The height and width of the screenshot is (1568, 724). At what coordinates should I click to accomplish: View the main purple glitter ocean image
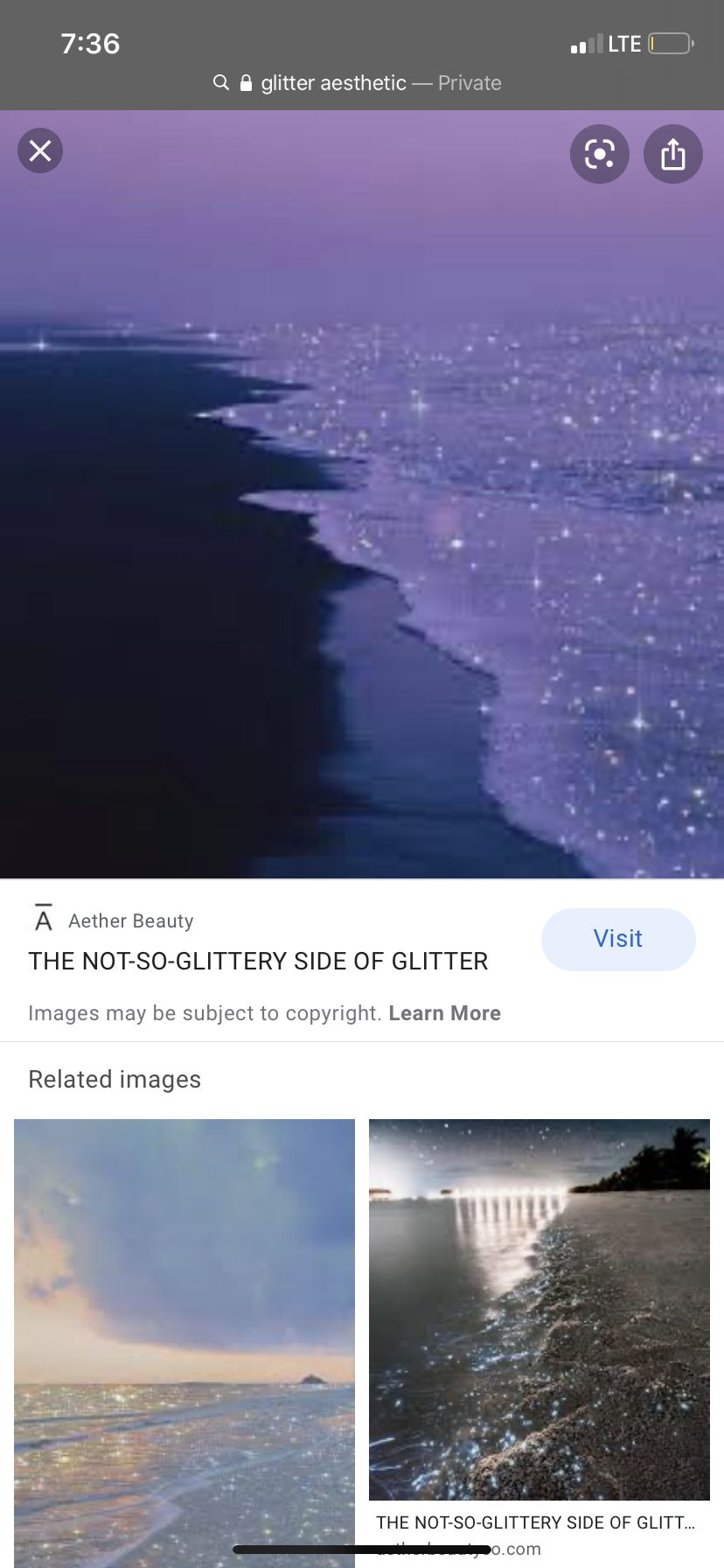[362, 494]
